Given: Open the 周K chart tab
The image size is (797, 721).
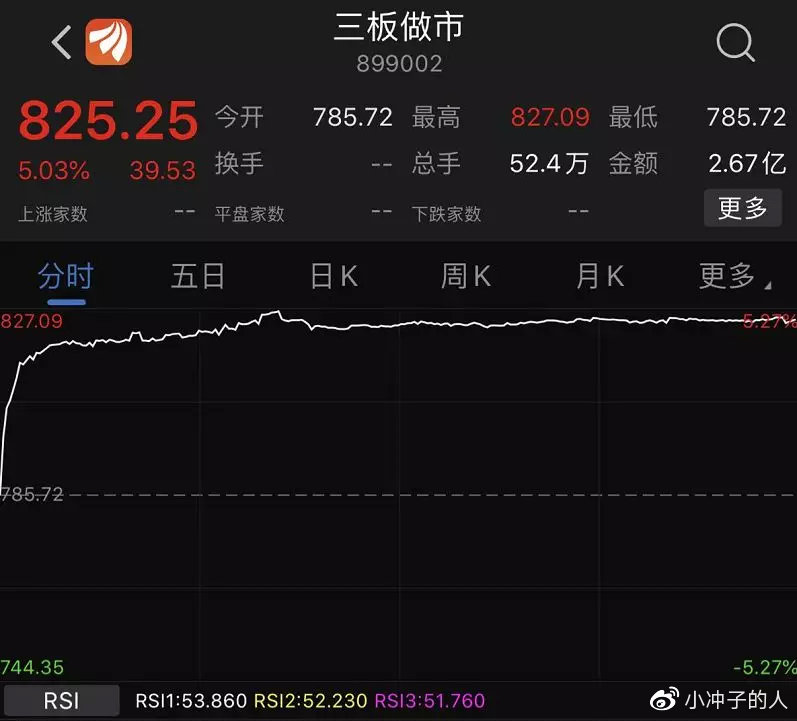Looking at the screenshot, I should [x=466, y=276].
